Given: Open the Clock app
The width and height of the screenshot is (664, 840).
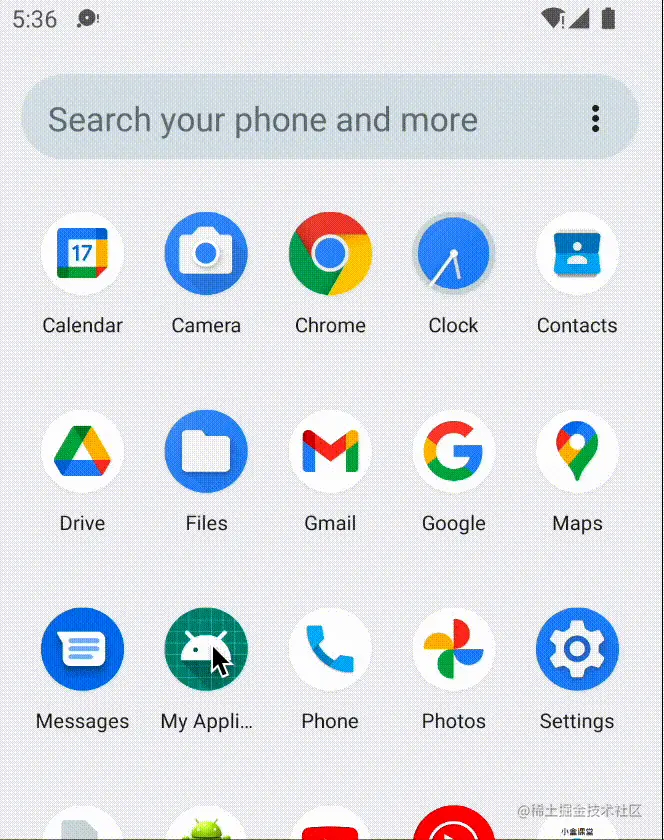Looking at the screenshot, I should click(453, 253).
